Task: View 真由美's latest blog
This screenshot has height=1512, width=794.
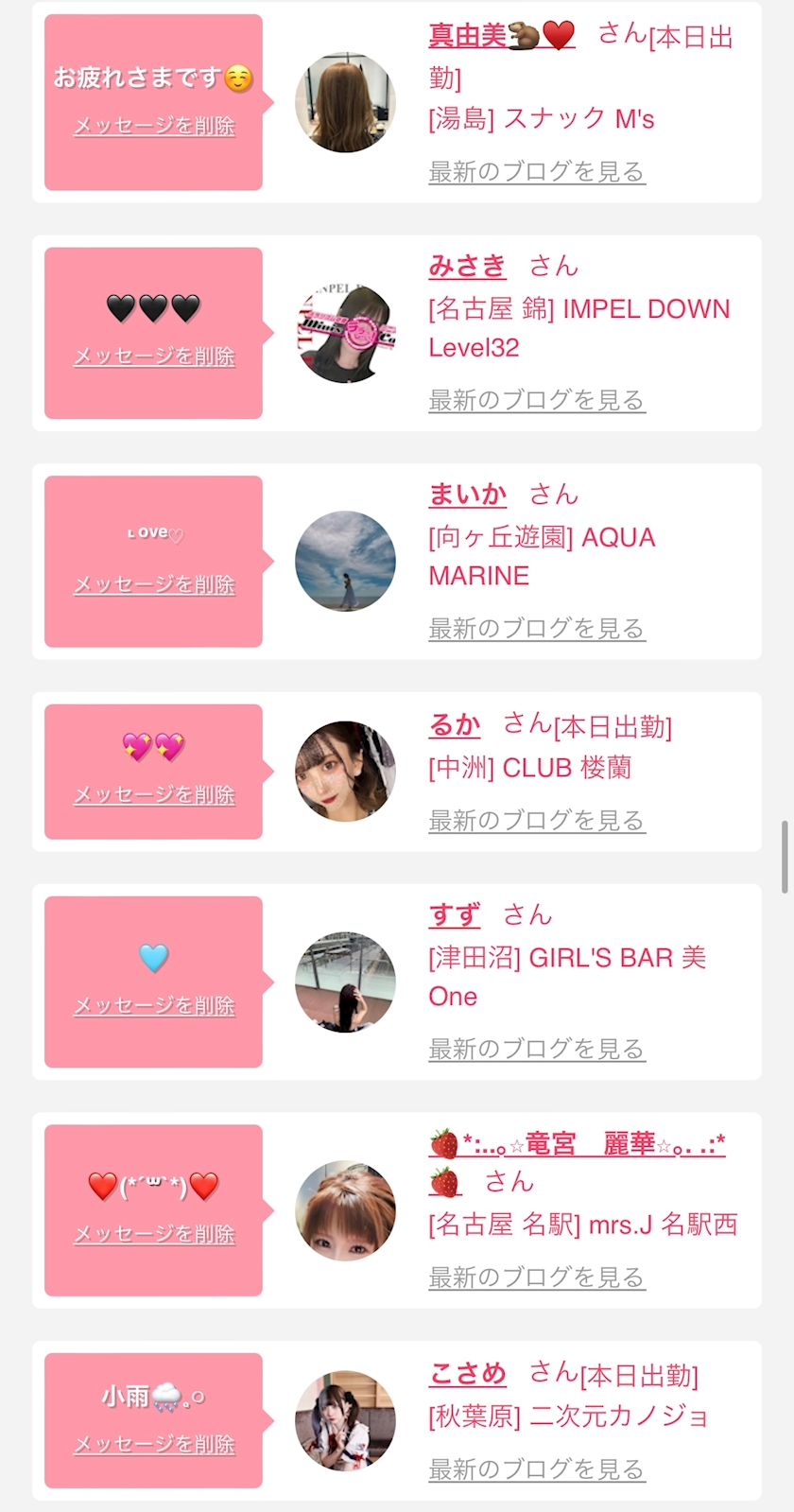Action: [536, 172]
